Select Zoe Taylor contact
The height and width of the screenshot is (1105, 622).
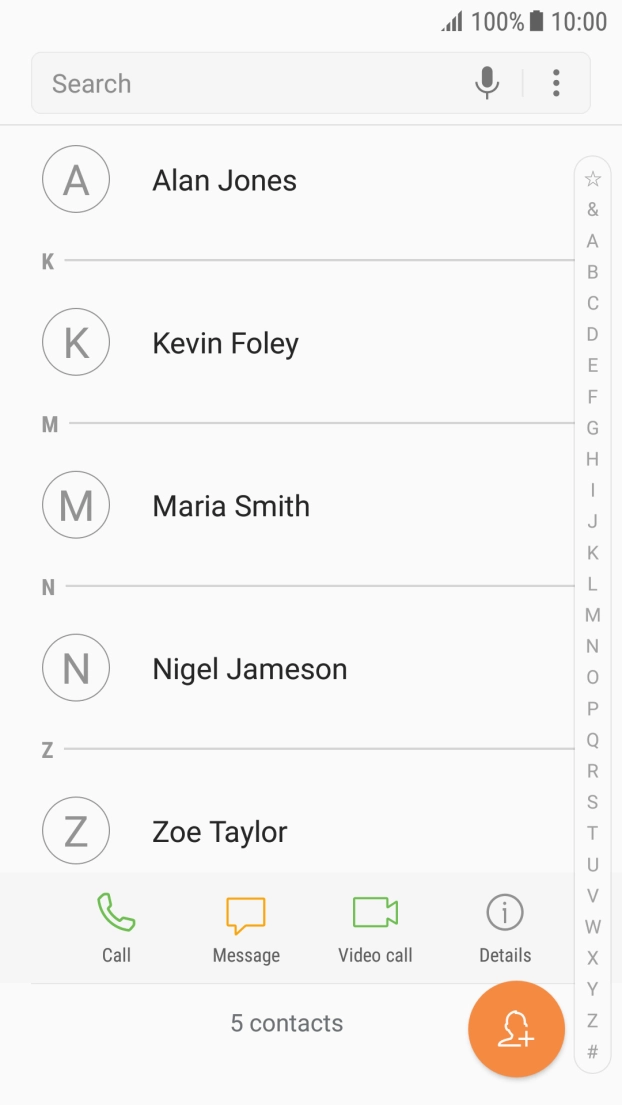pos(220,832)
